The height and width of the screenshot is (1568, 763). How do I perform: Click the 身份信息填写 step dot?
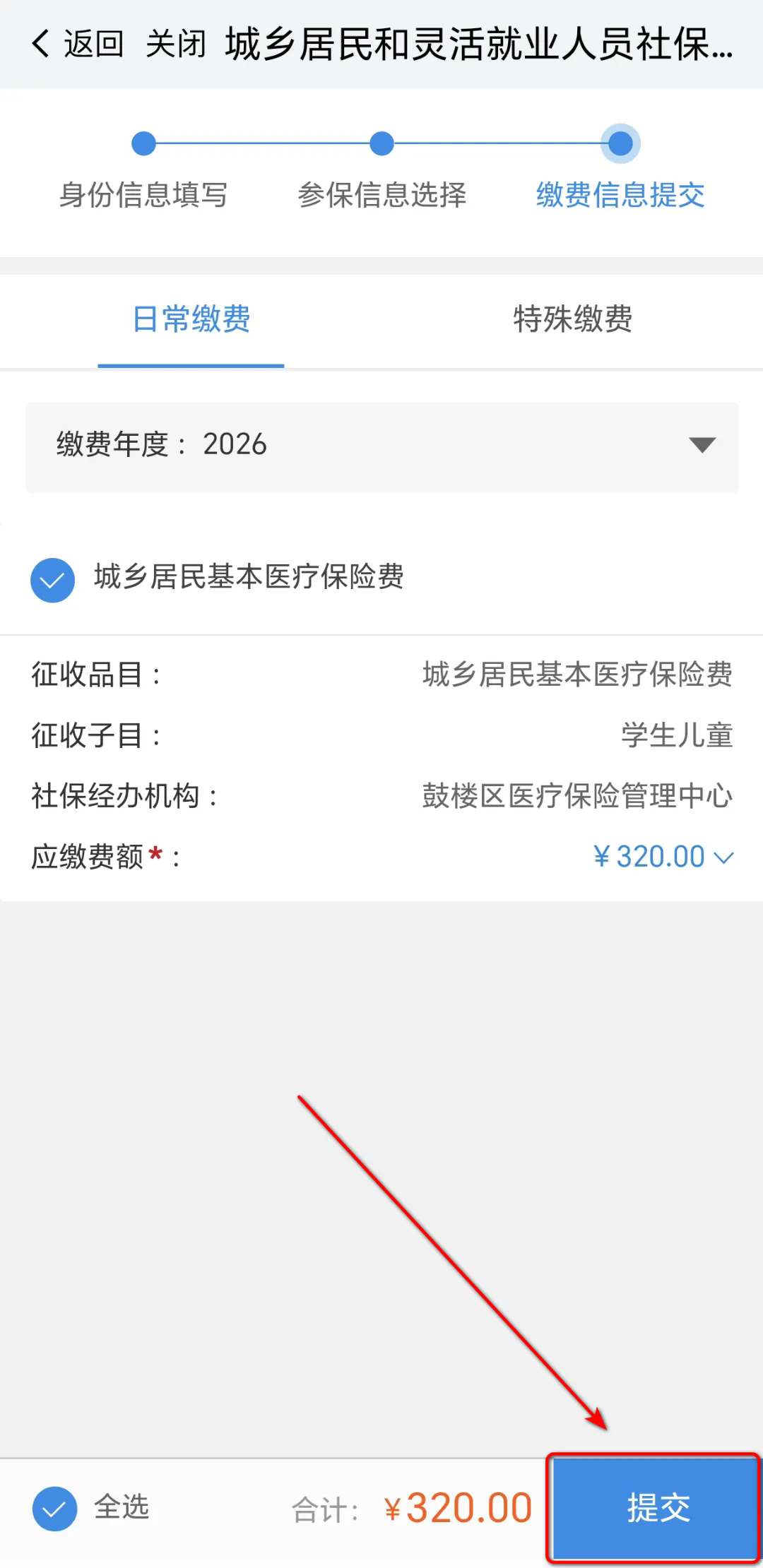click(x=143, y=145)
